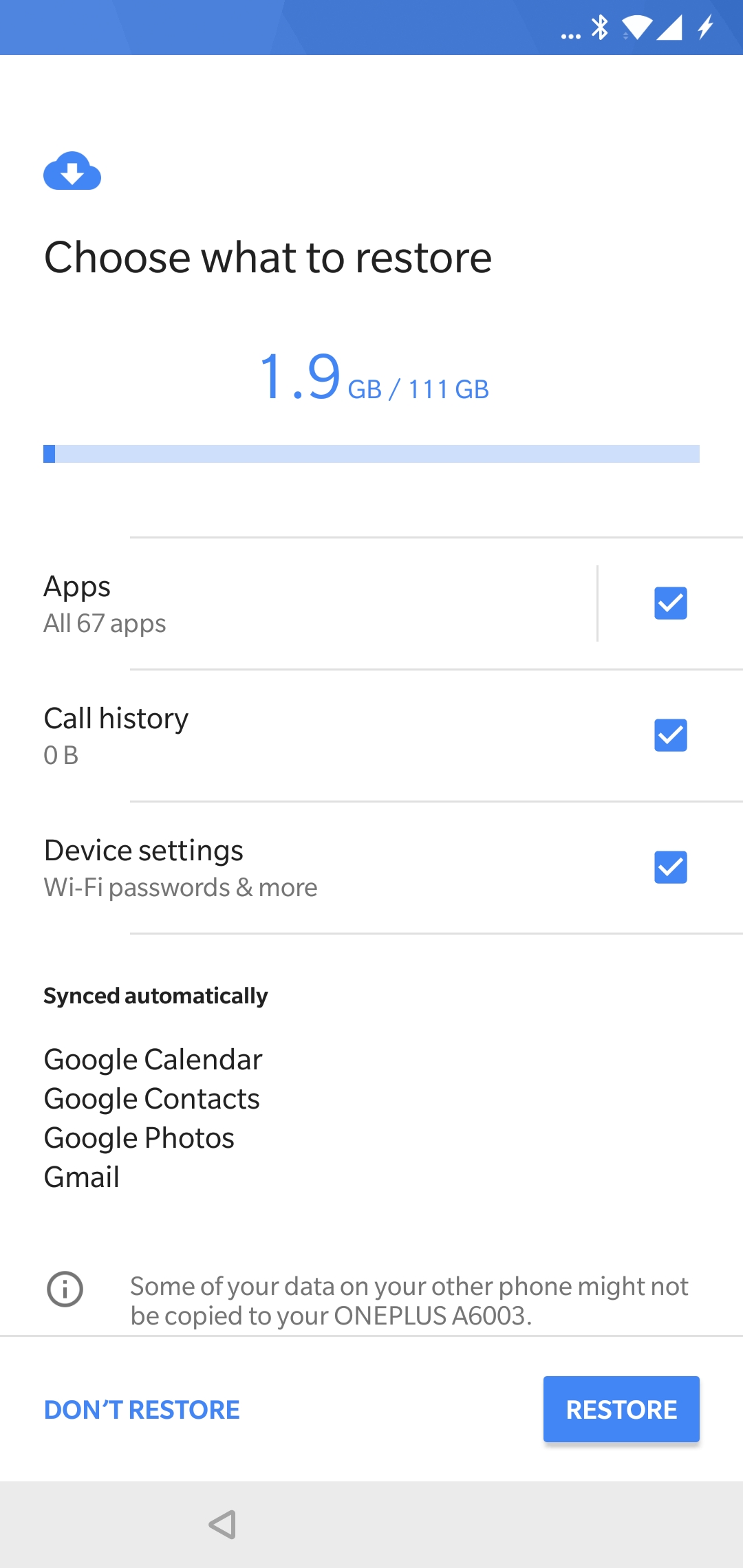
Task: Uncheck the Device settings checkbox
Action: pyautogui.click(x=670, y=867)
